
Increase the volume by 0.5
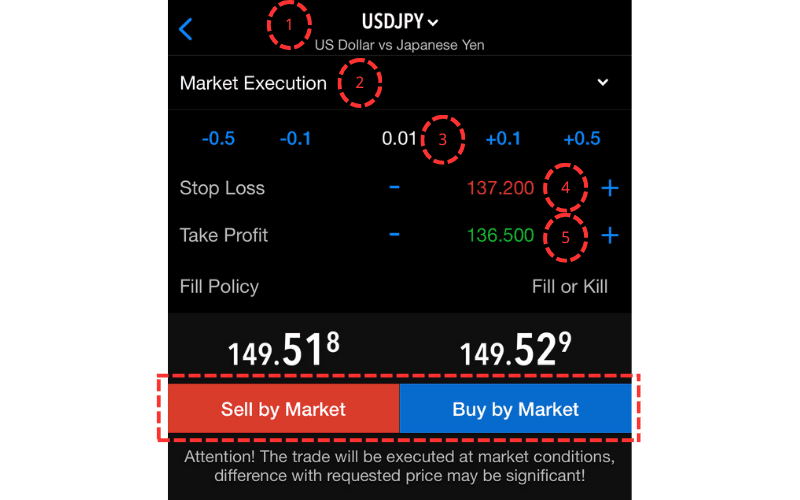(582, 139)
